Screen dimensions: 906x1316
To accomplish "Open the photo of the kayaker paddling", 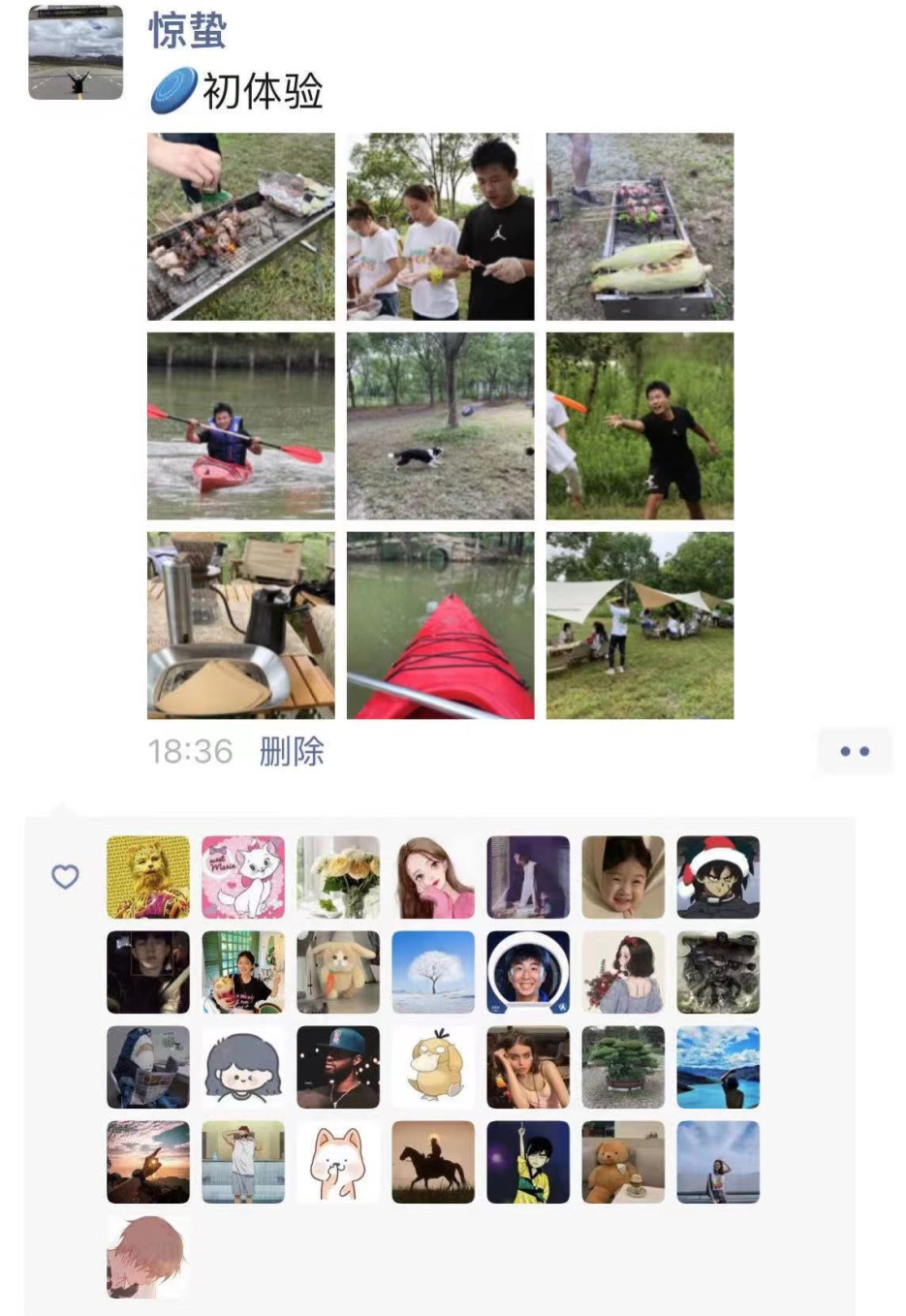I will pos(240,426).
